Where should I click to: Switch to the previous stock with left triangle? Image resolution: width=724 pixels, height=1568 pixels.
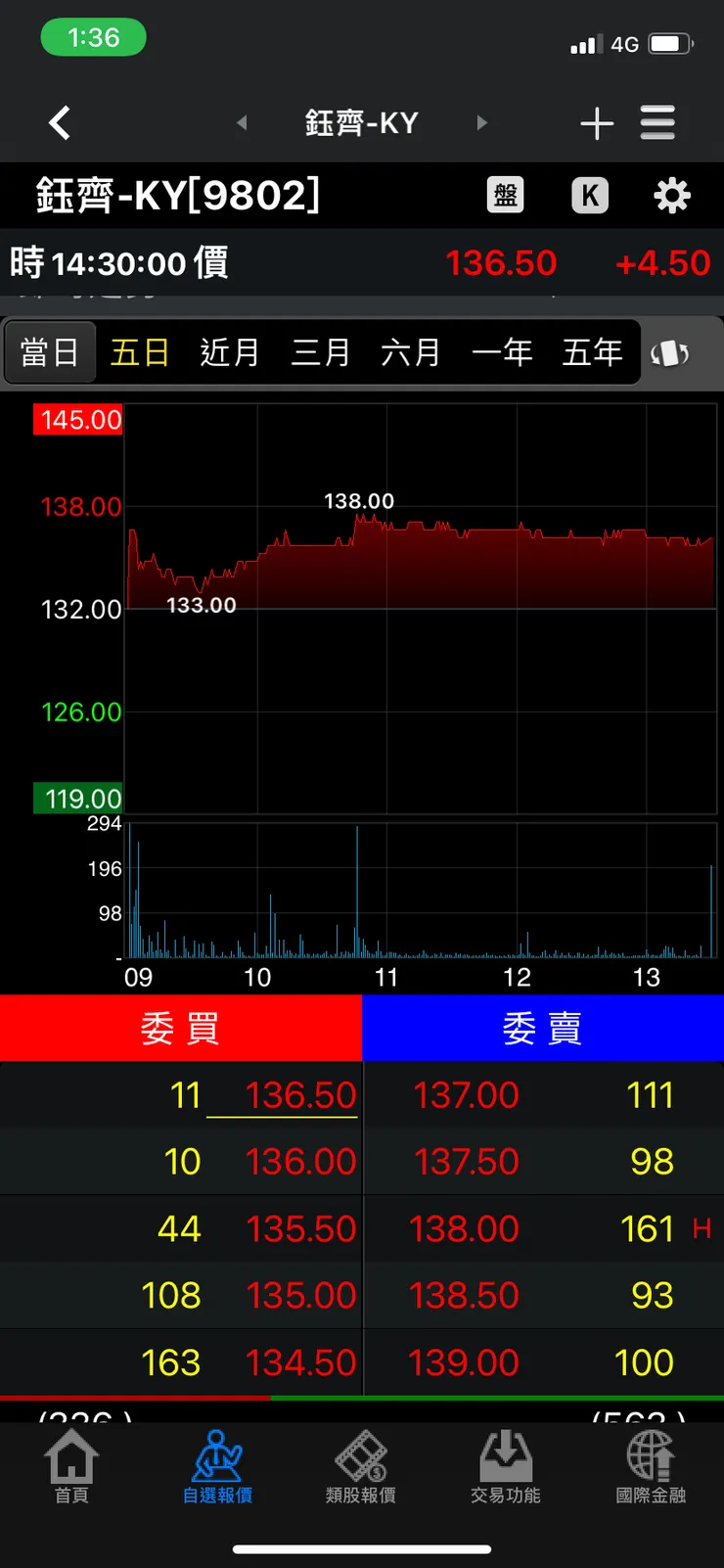(x=242, y=123)
